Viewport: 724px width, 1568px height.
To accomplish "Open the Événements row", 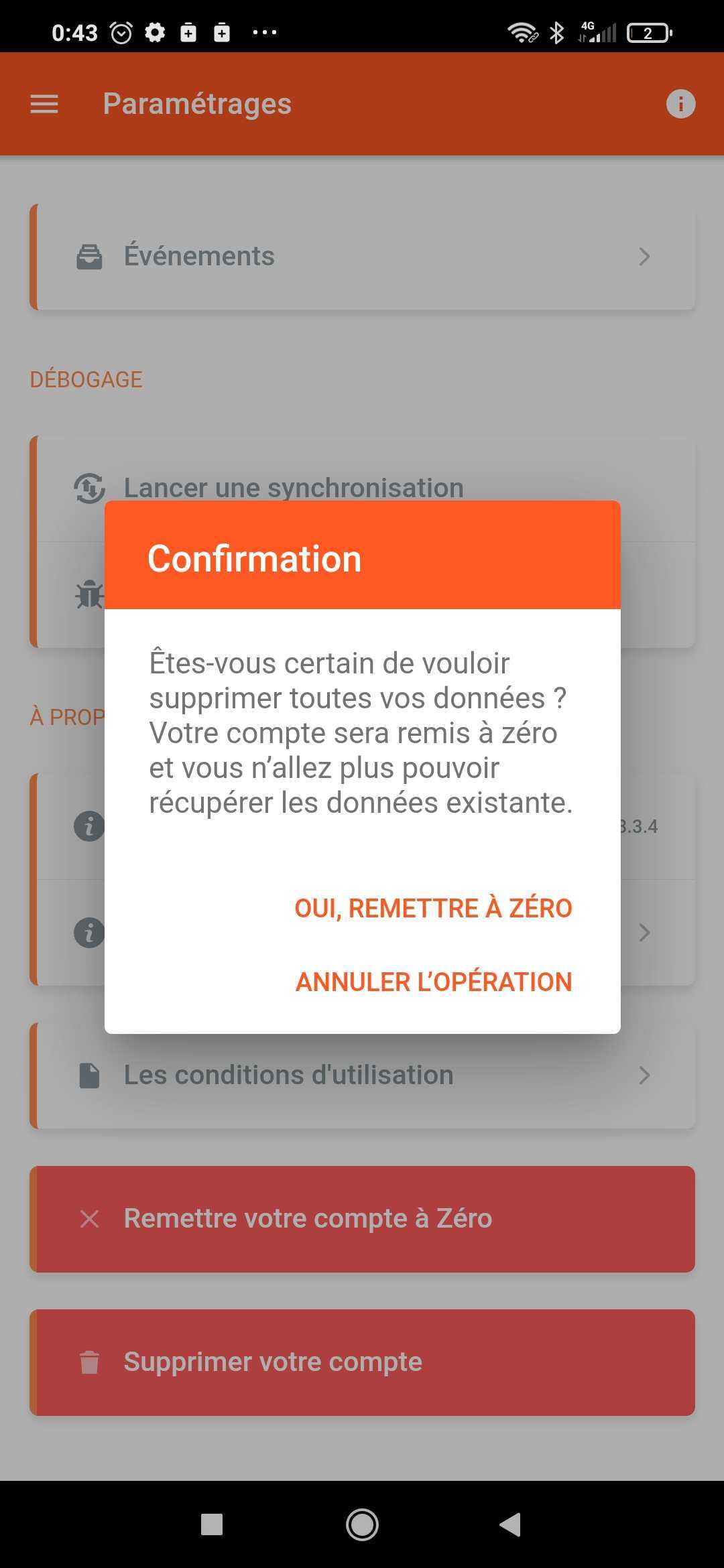I will [362, 257].
